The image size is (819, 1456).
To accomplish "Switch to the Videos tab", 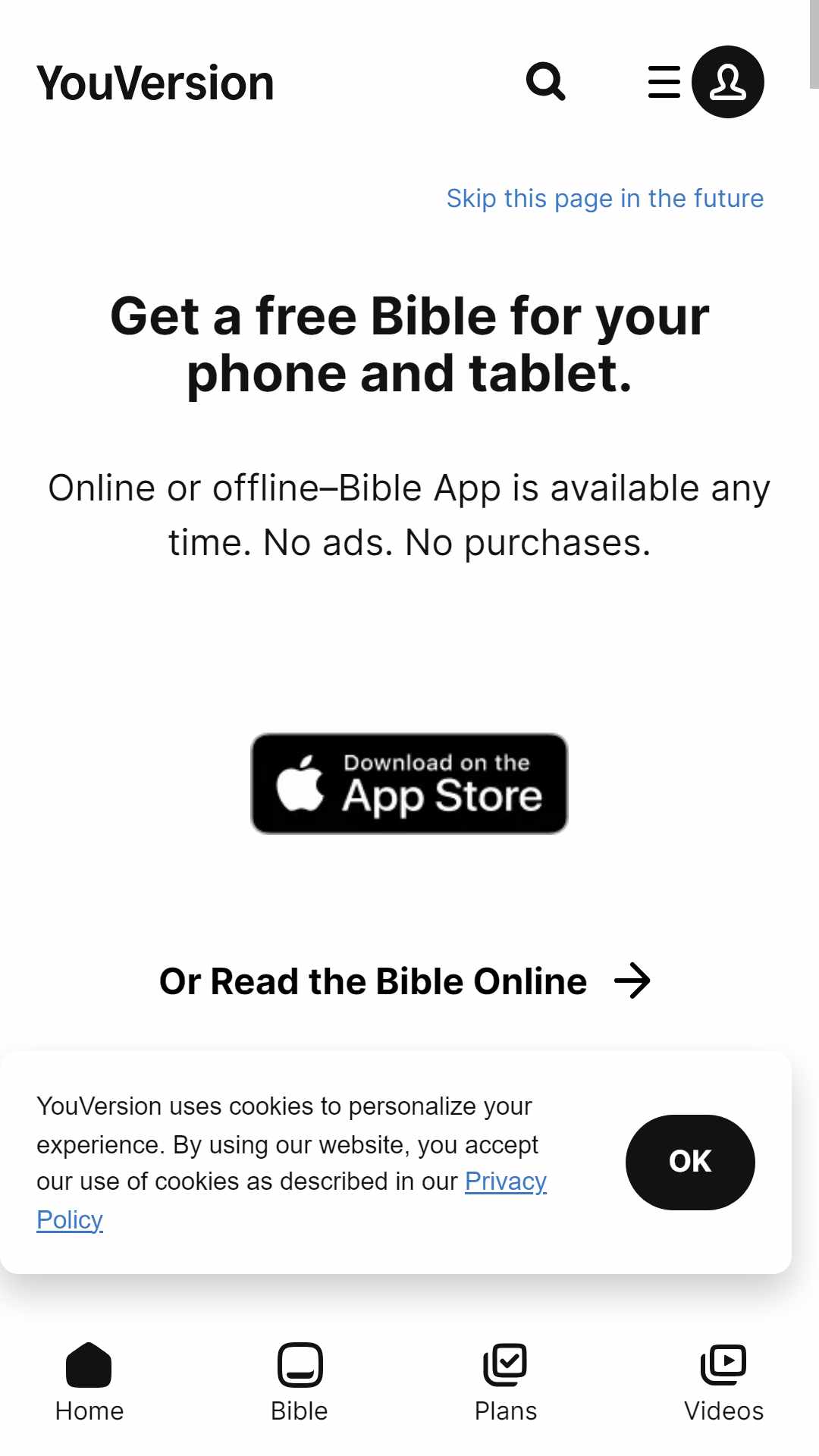I will (x=723, y=1382).
